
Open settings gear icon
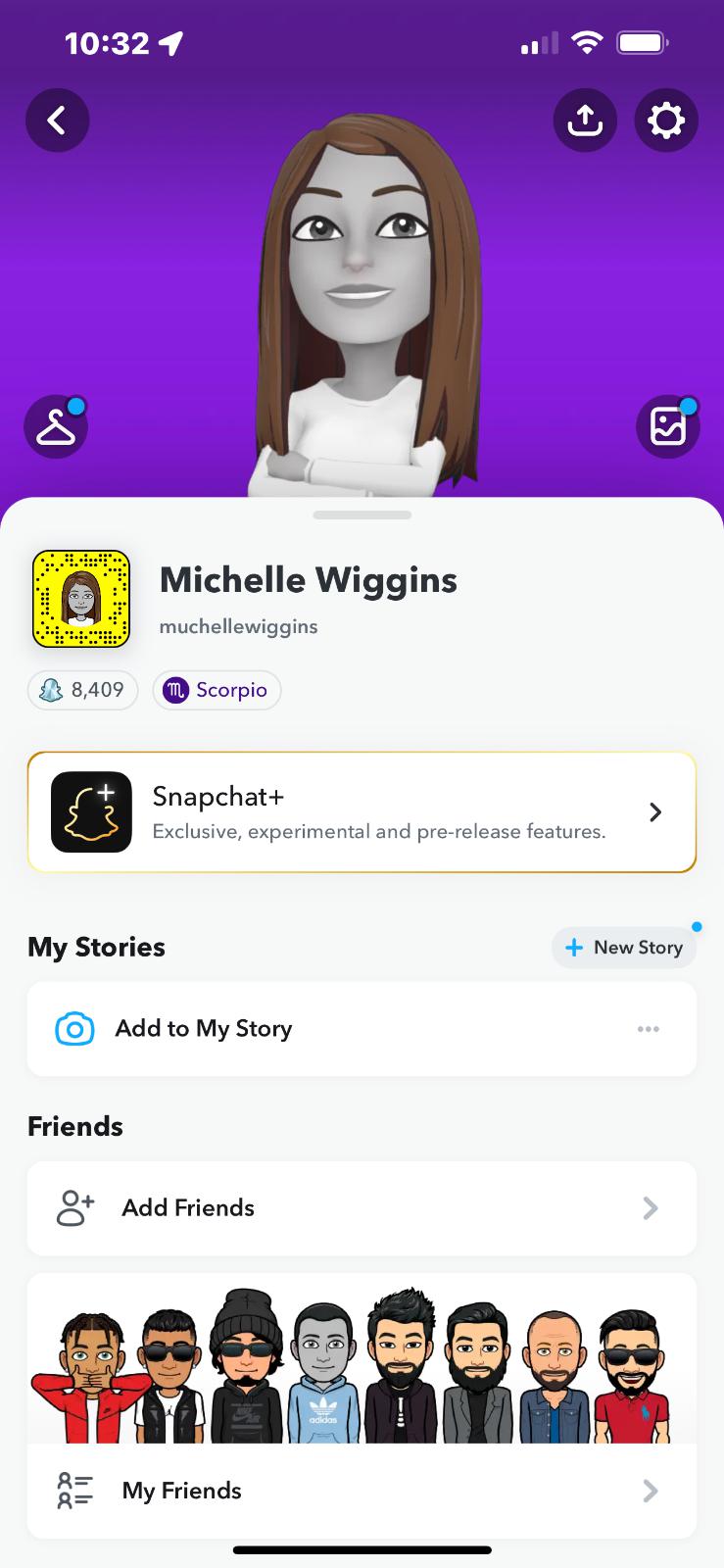point(666,121)
